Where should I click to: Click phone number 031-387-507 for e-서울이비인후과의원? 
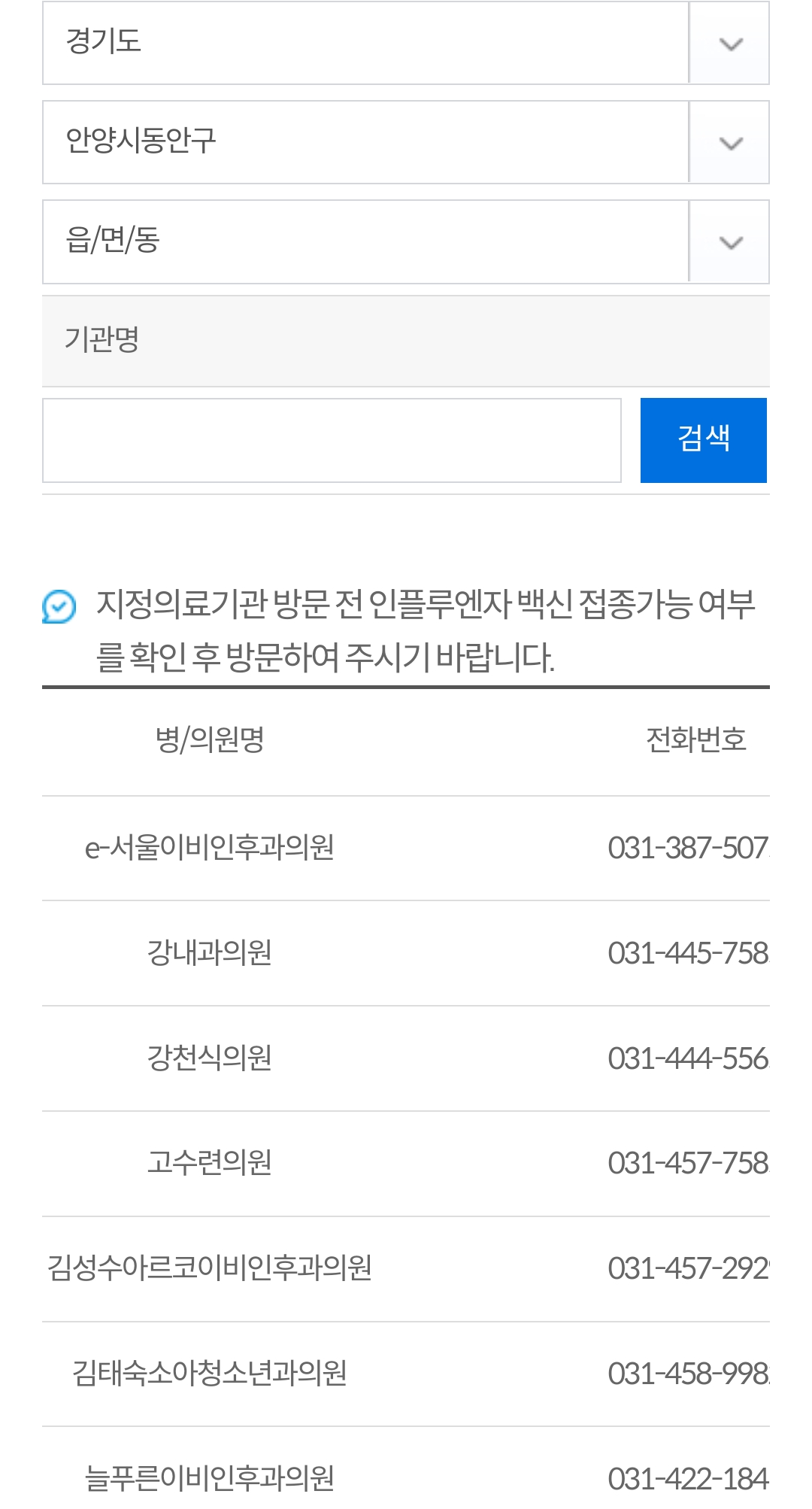pos(692,846)
